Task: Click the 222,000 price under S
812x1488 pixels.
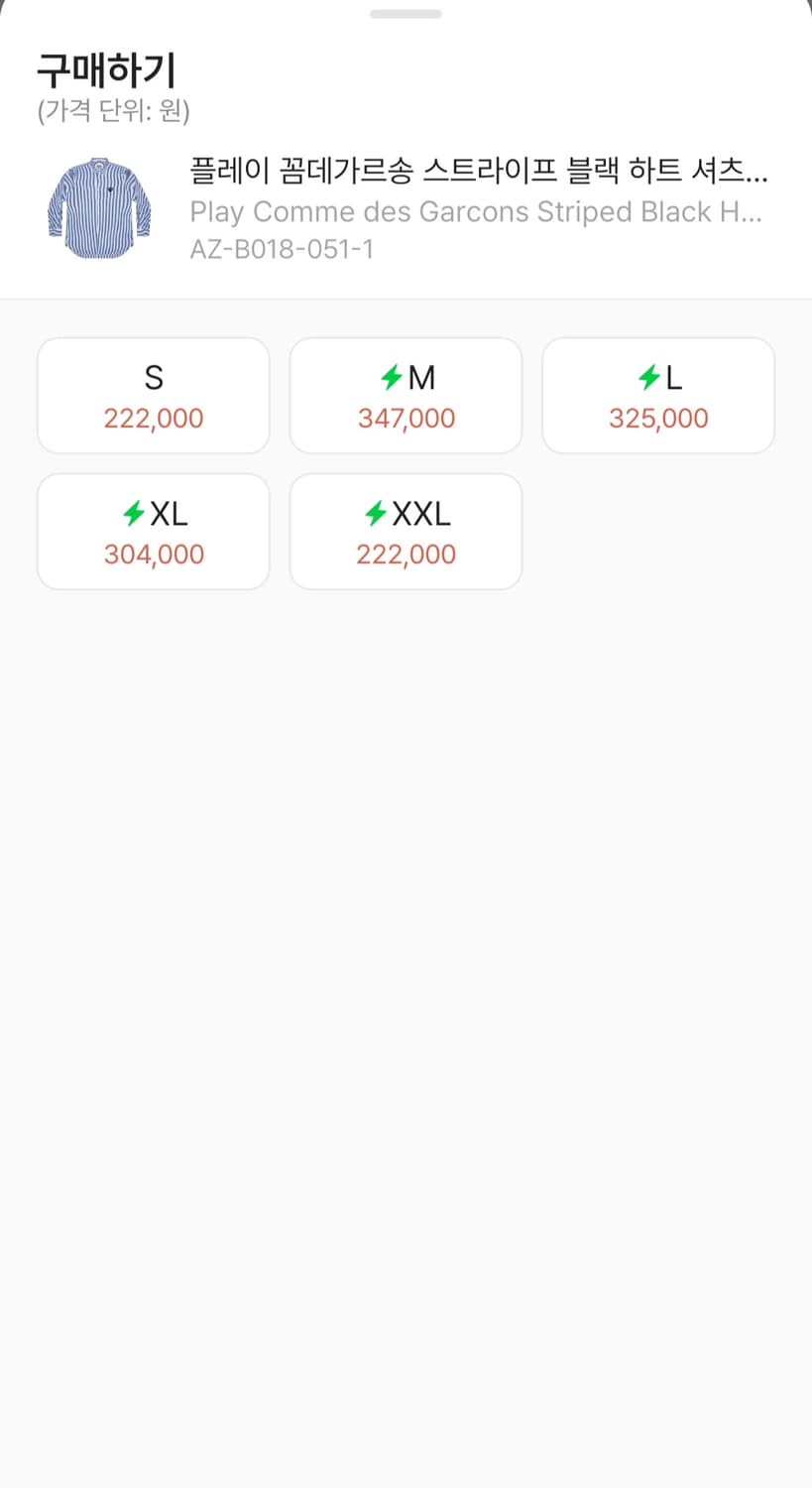Action: (153, 419)
